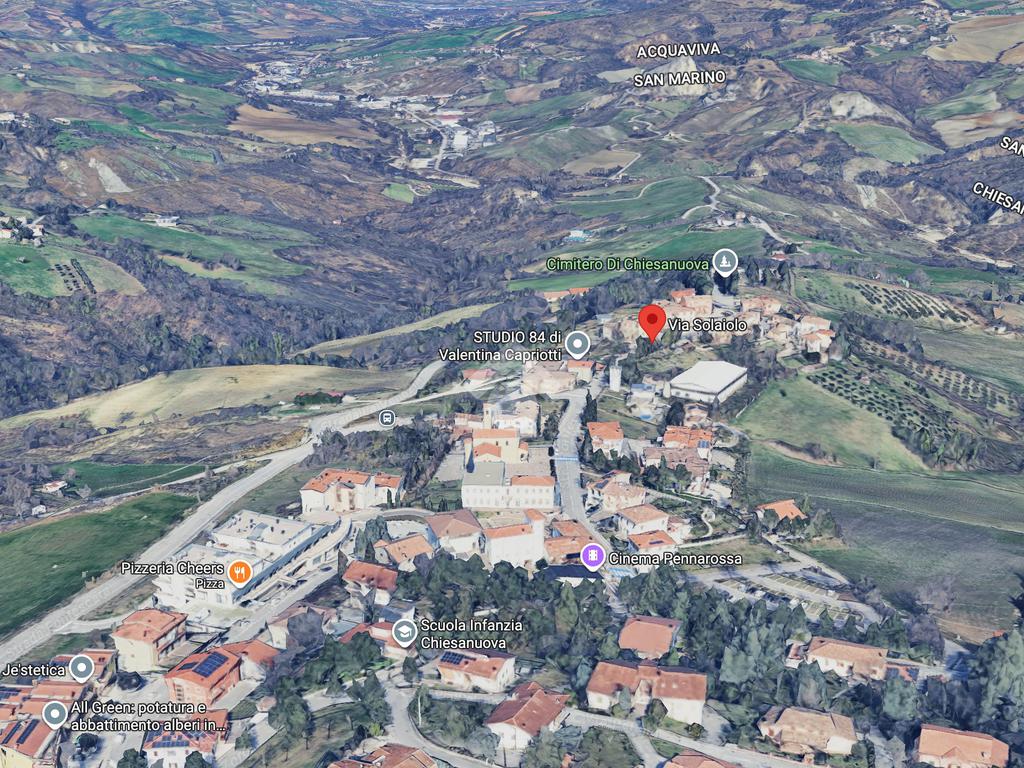Tap the red Via Solaiolo pin
Screen dimensions: 1024x768
click(x=652, y=322)
